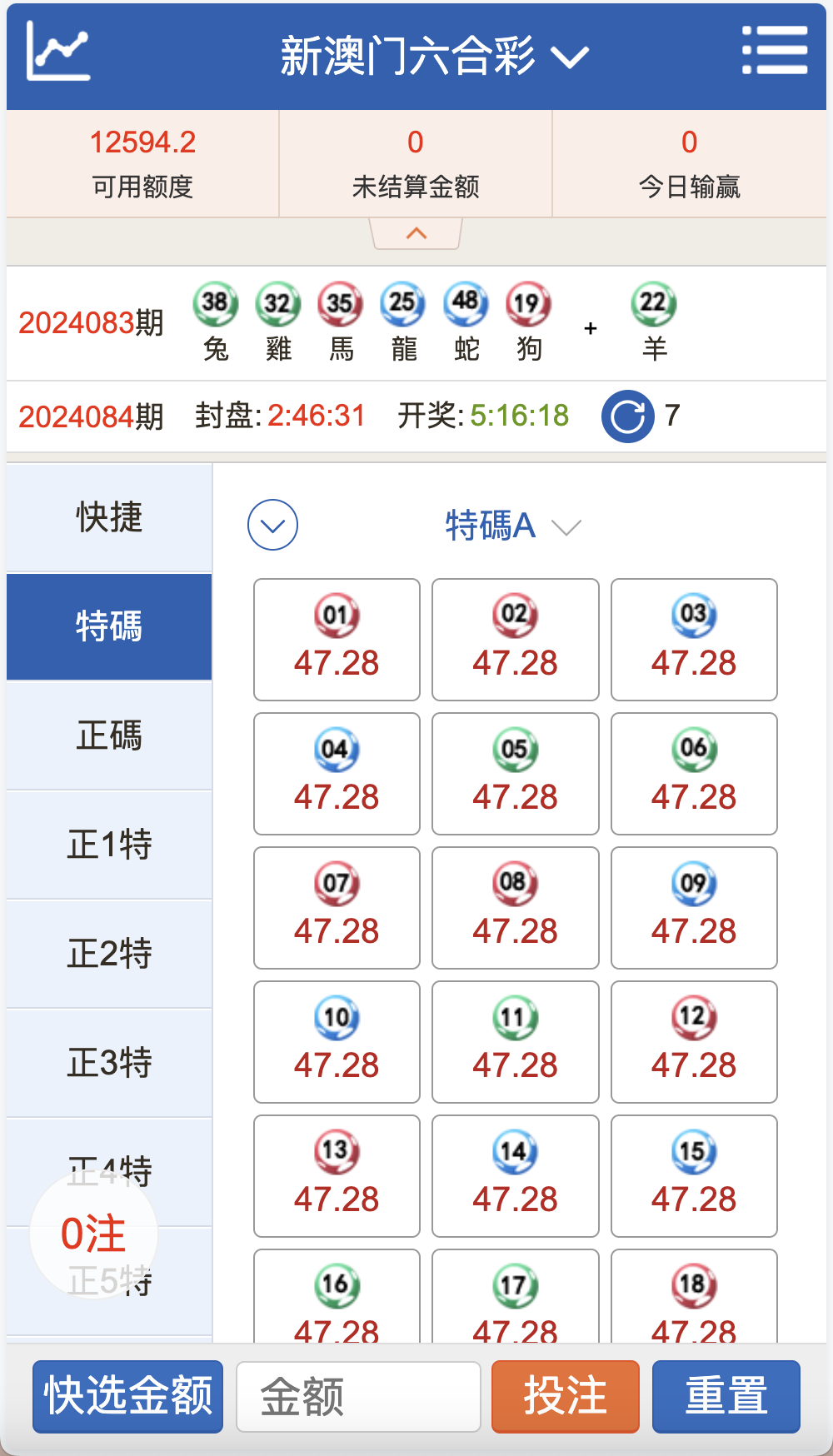Screen dimensions: 833x1456
Task: Open 快选金额 quick amount picker
Action: [x=127, y=1396]
